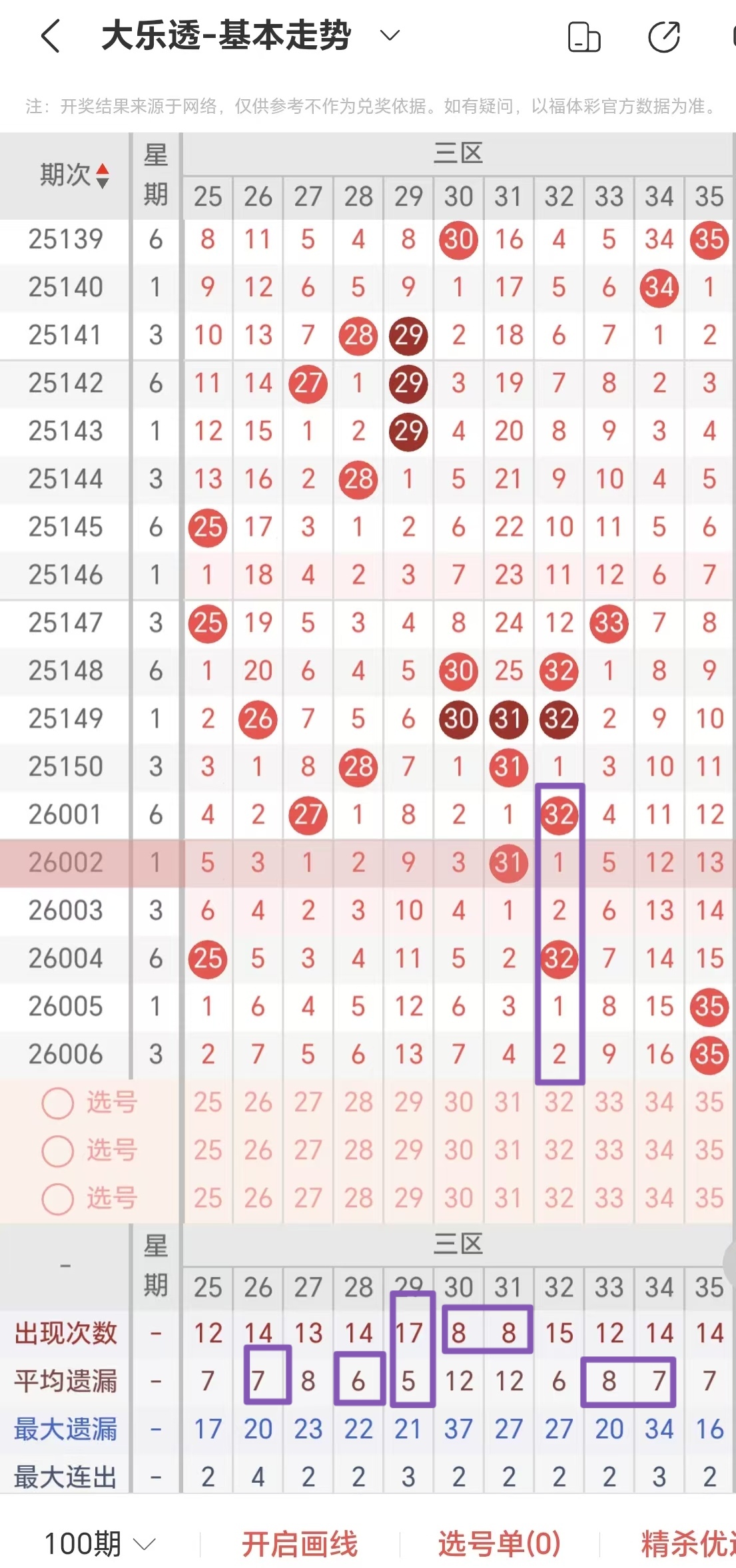The image size is (736, 1568).
Task: Enable line drawing with 开启画线
Action: click(x=300, y=1543)
